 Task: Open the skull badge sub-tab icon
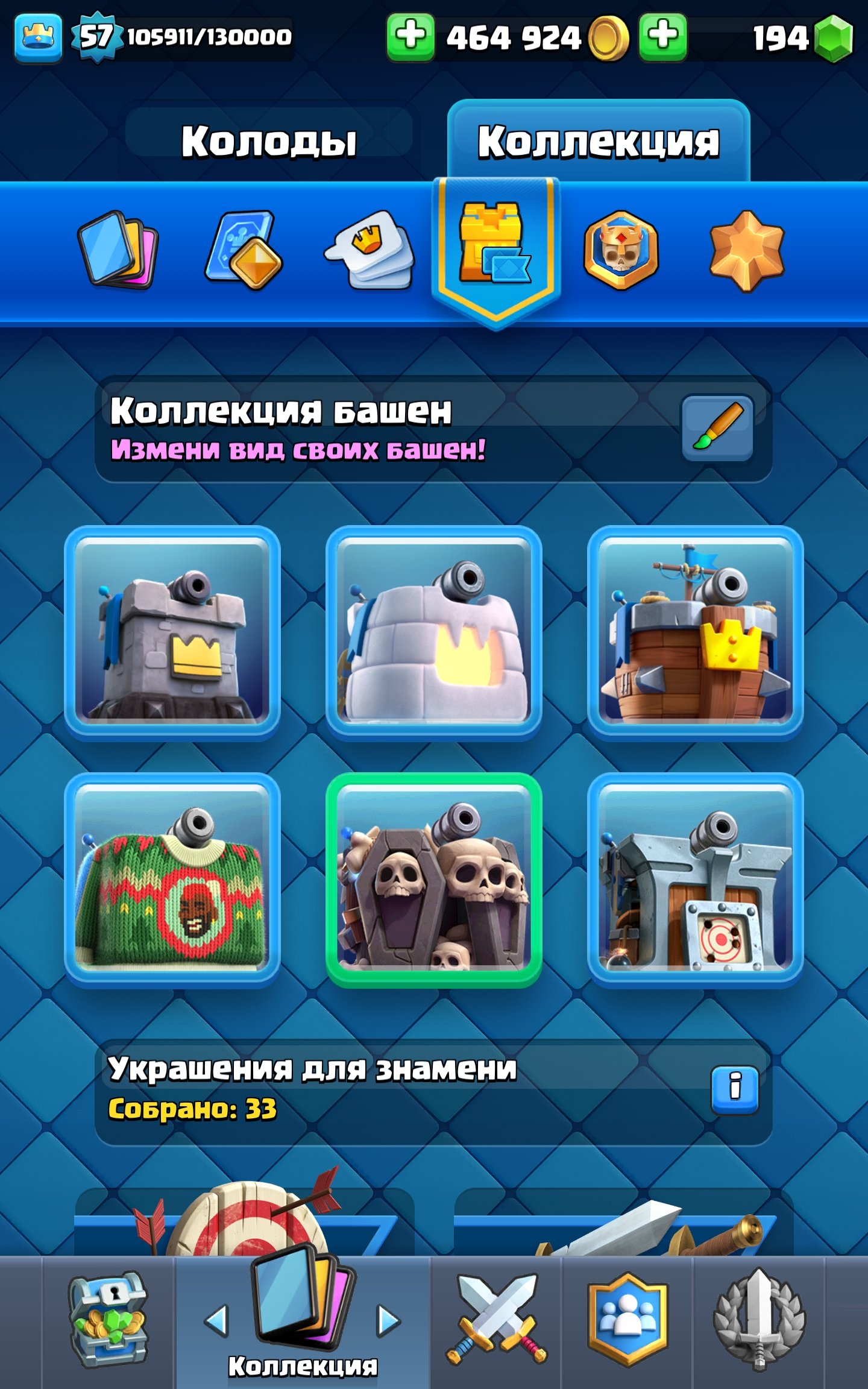coord(621,249)
